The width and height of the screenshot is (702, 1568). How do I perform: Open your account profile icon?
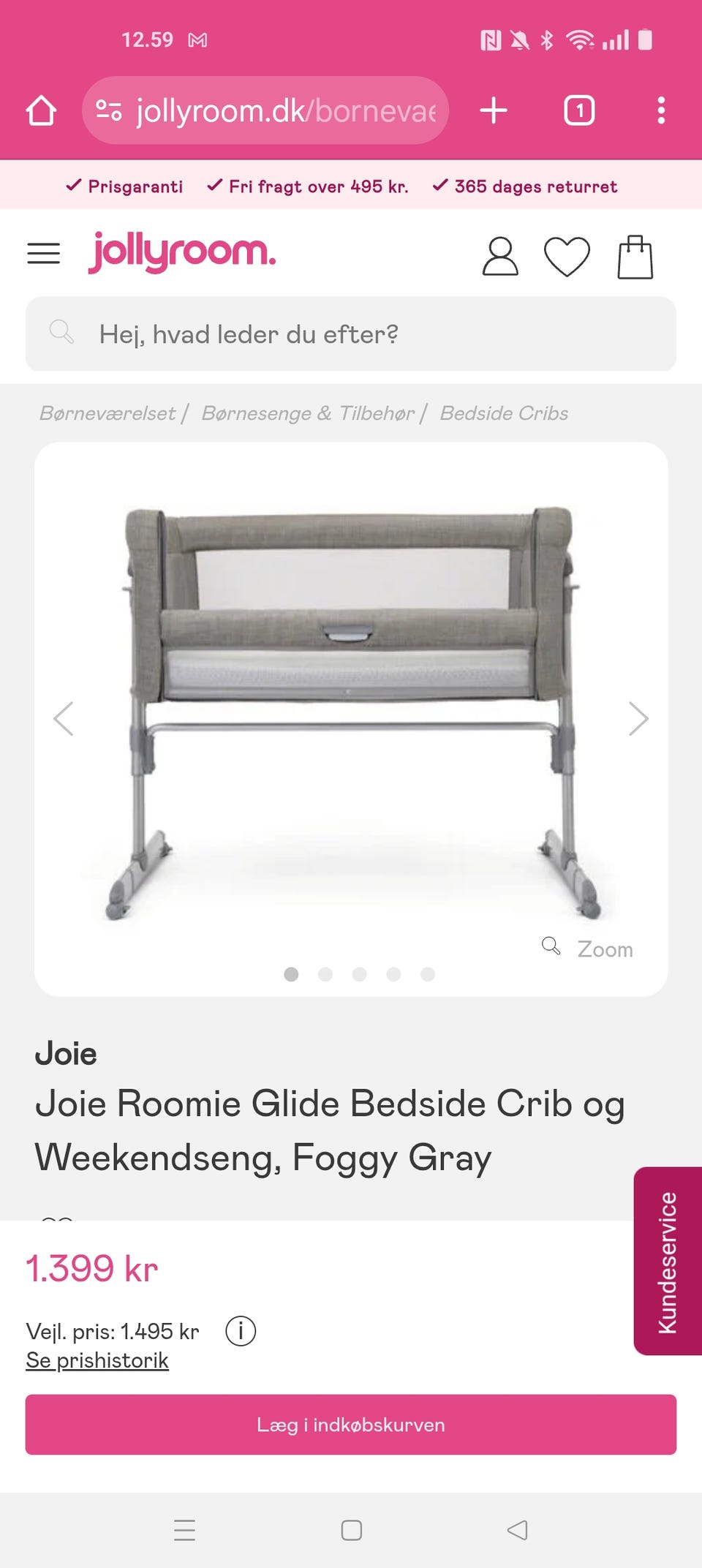499,257
